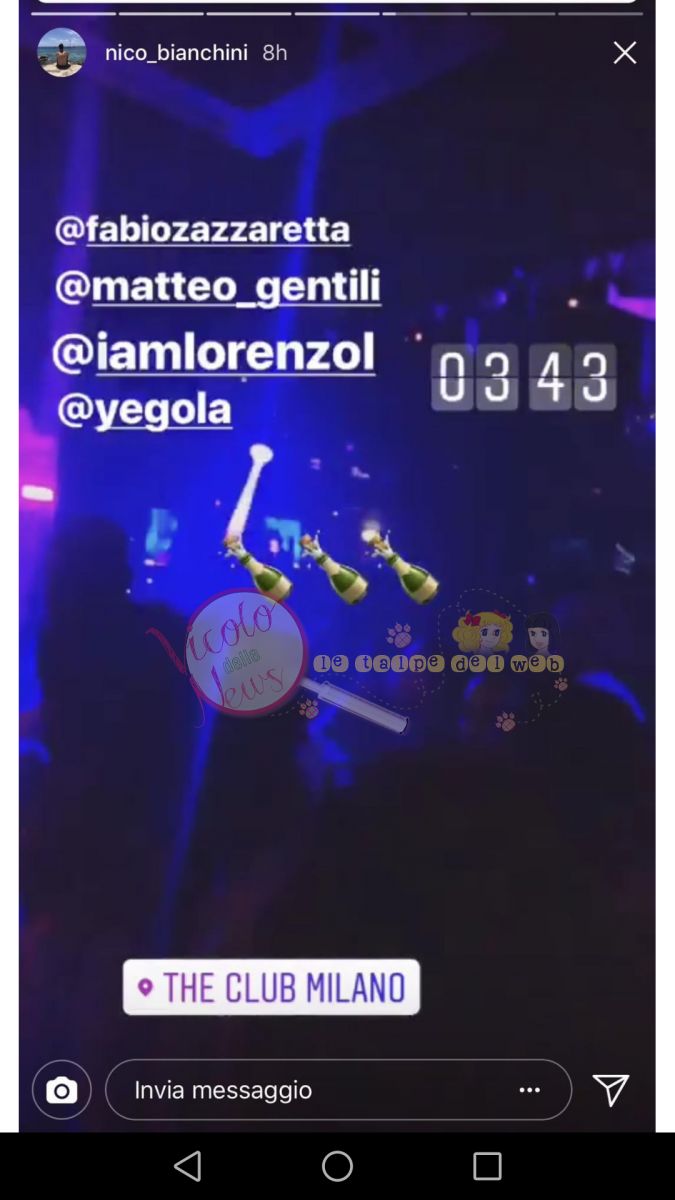This screenshot has width=675, height=1200.
Task: Open the @matteo_gentili mention
Action: coord(218,288)
